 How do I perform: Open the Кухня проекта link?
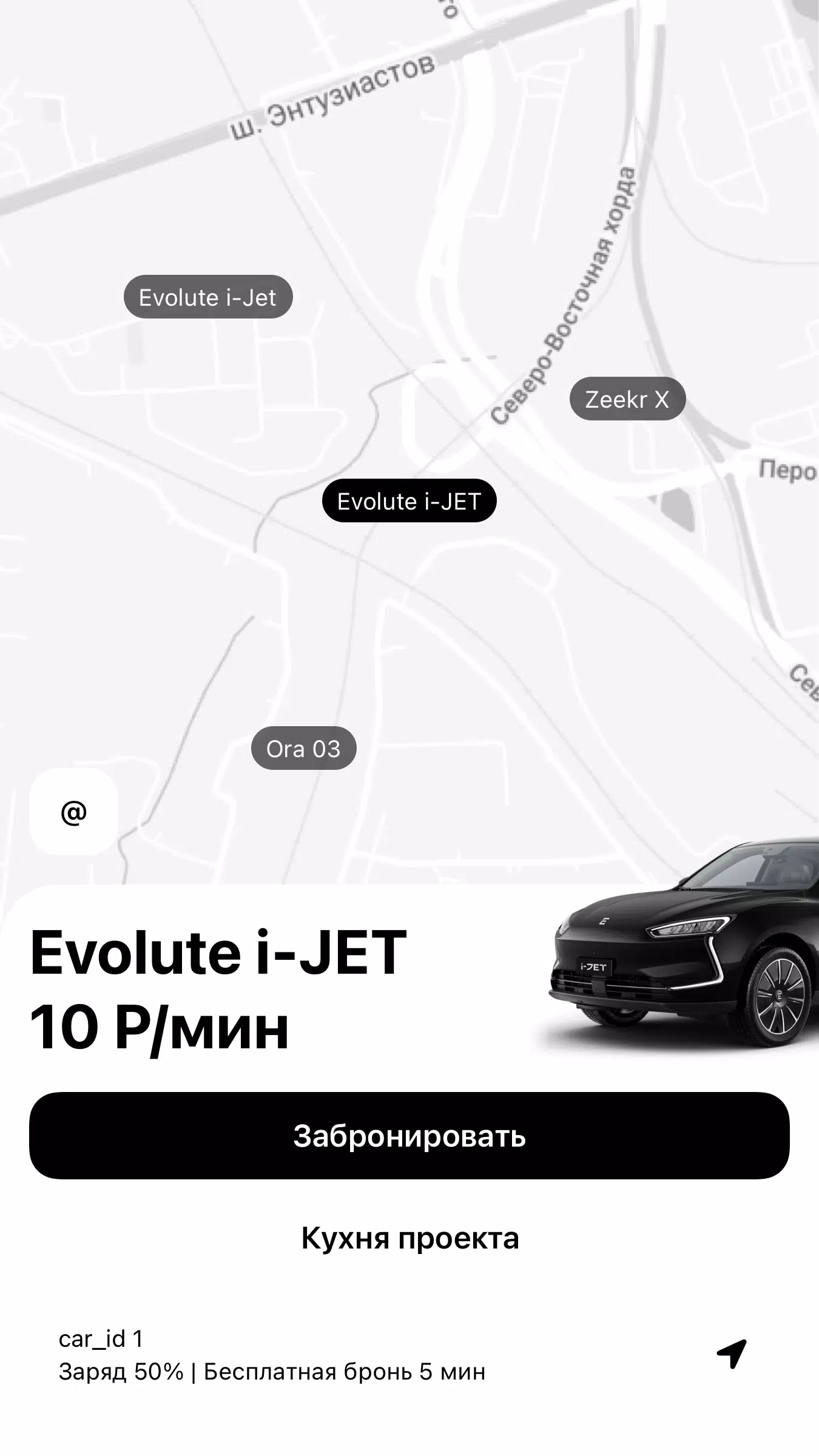pyautogui.click(x=410, y=1238)
